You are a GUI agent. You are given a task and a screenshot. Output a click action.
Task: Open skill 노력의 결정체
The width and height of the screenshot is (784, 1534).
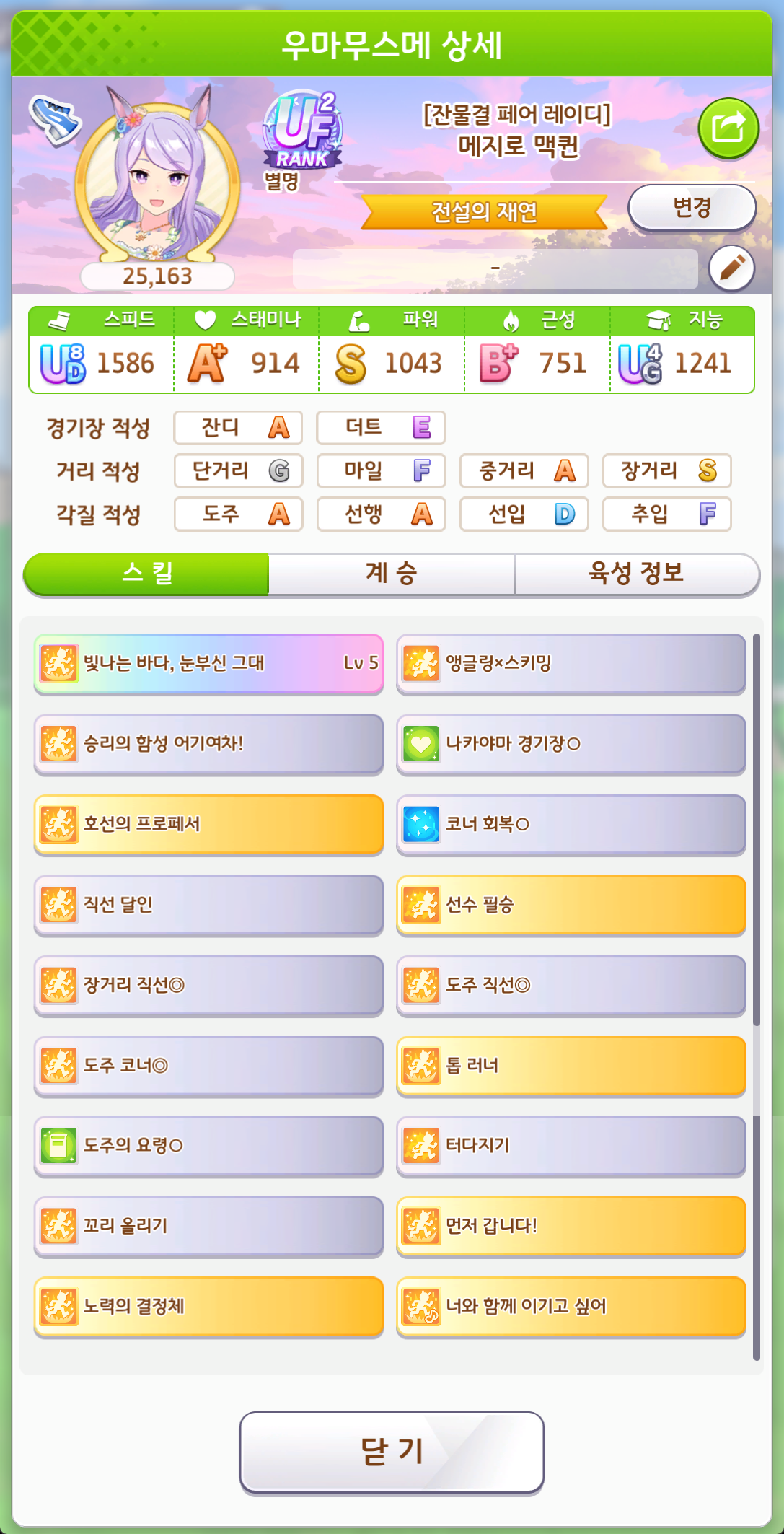point(208,1307)
